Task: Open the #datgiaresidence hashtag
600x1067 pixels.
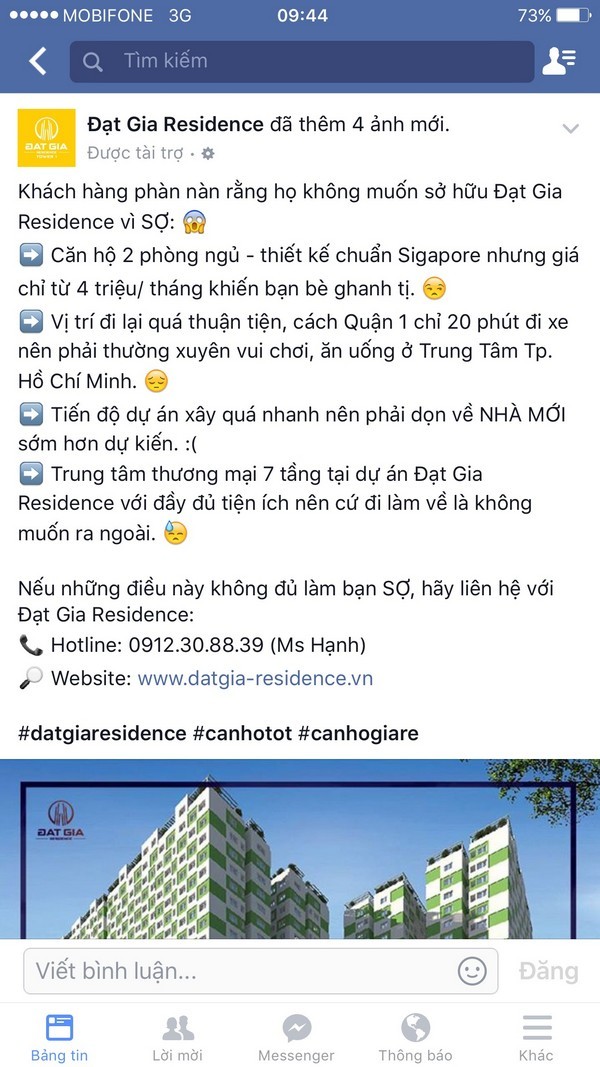Action: 102,733
